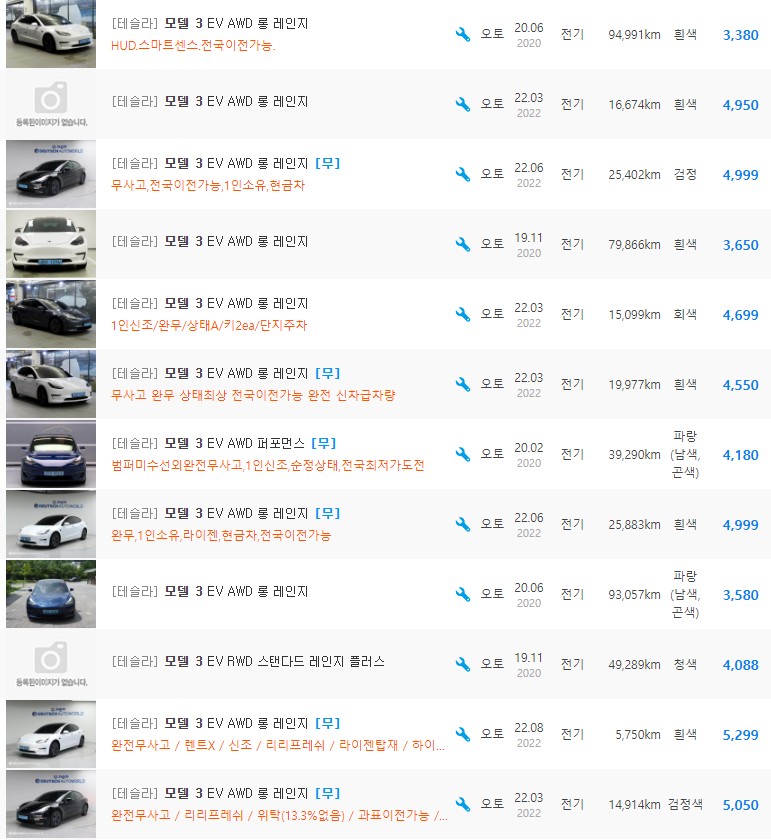Open the wrench inspection icon for the 94,991km listing

(x=461, y=34)
